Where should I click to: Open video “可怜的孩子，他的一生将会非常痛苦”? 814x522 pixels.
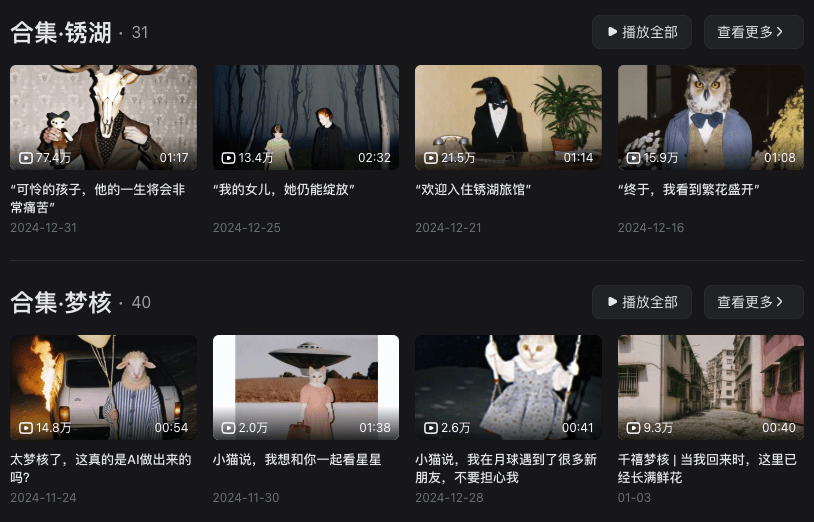pyautogui.click(x=103, y=118)
